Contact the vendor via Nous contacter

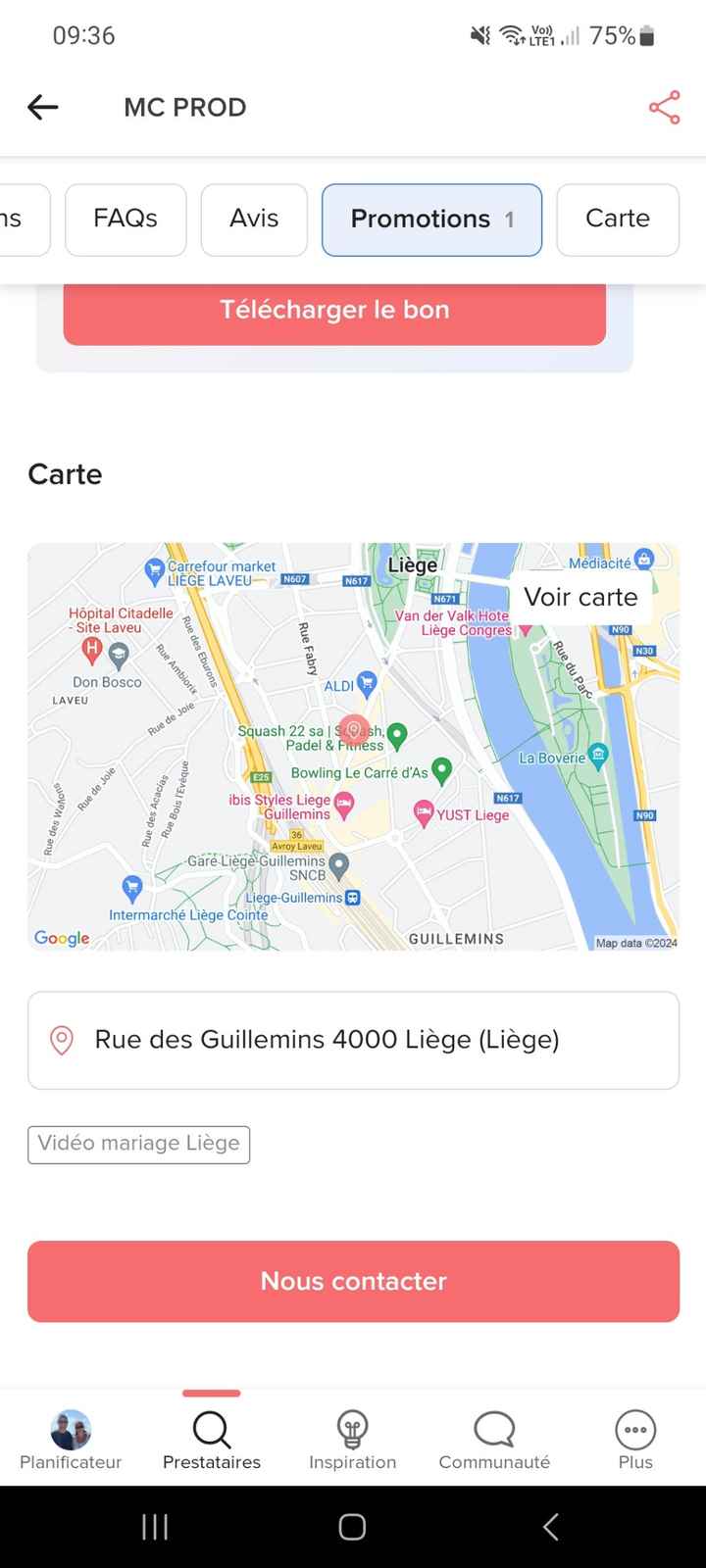click(x=353, y=1281)
